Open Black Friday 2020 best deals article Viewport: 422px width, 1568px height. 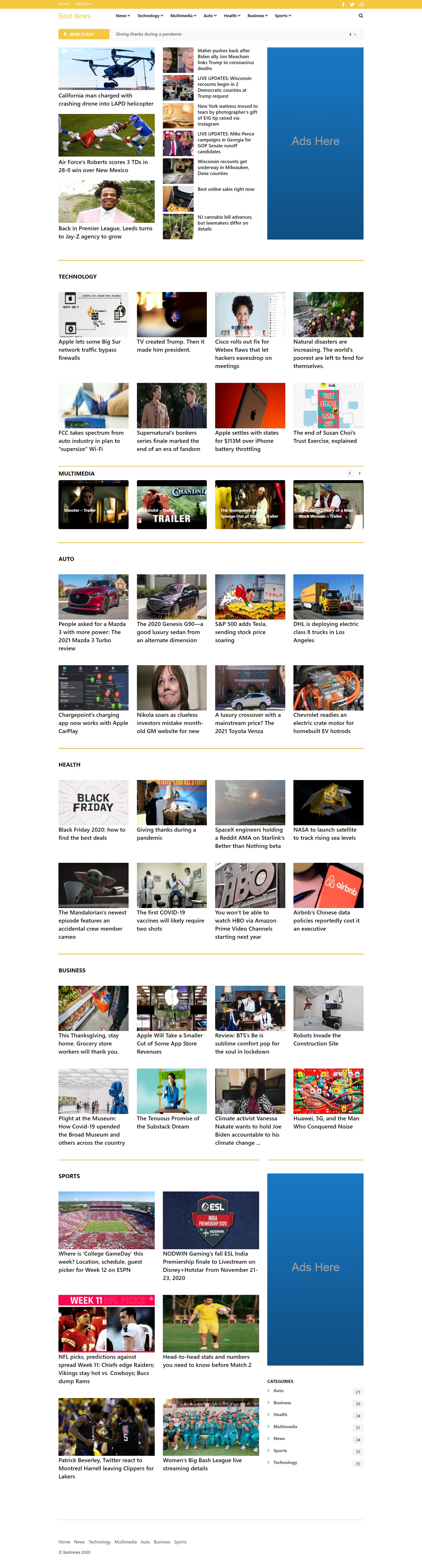pos(92,833)
